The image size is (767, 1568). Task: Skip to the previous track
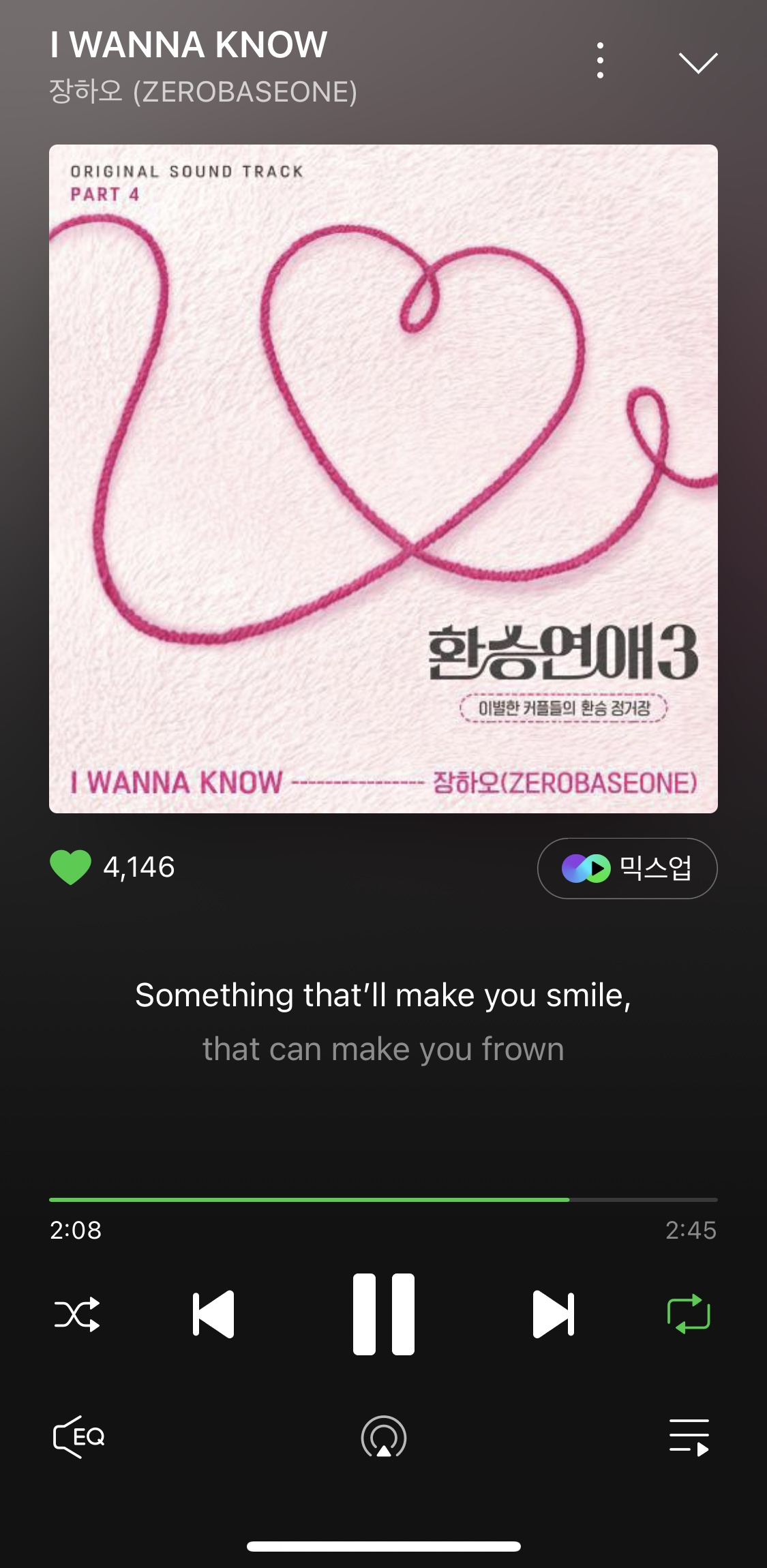click(213, 1314)
